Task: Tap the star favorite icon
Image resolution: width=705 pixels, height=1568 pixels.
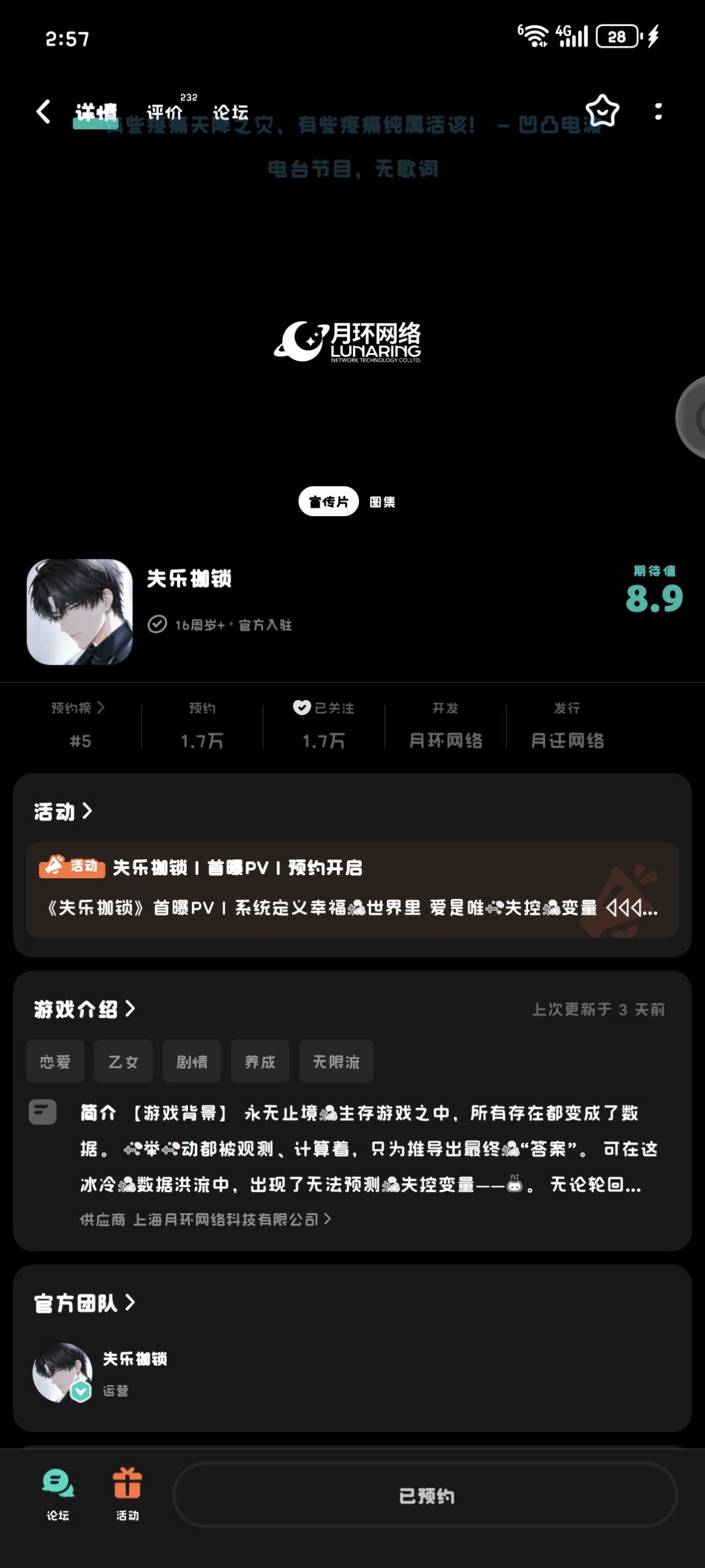Action: [x=602, y=111]
